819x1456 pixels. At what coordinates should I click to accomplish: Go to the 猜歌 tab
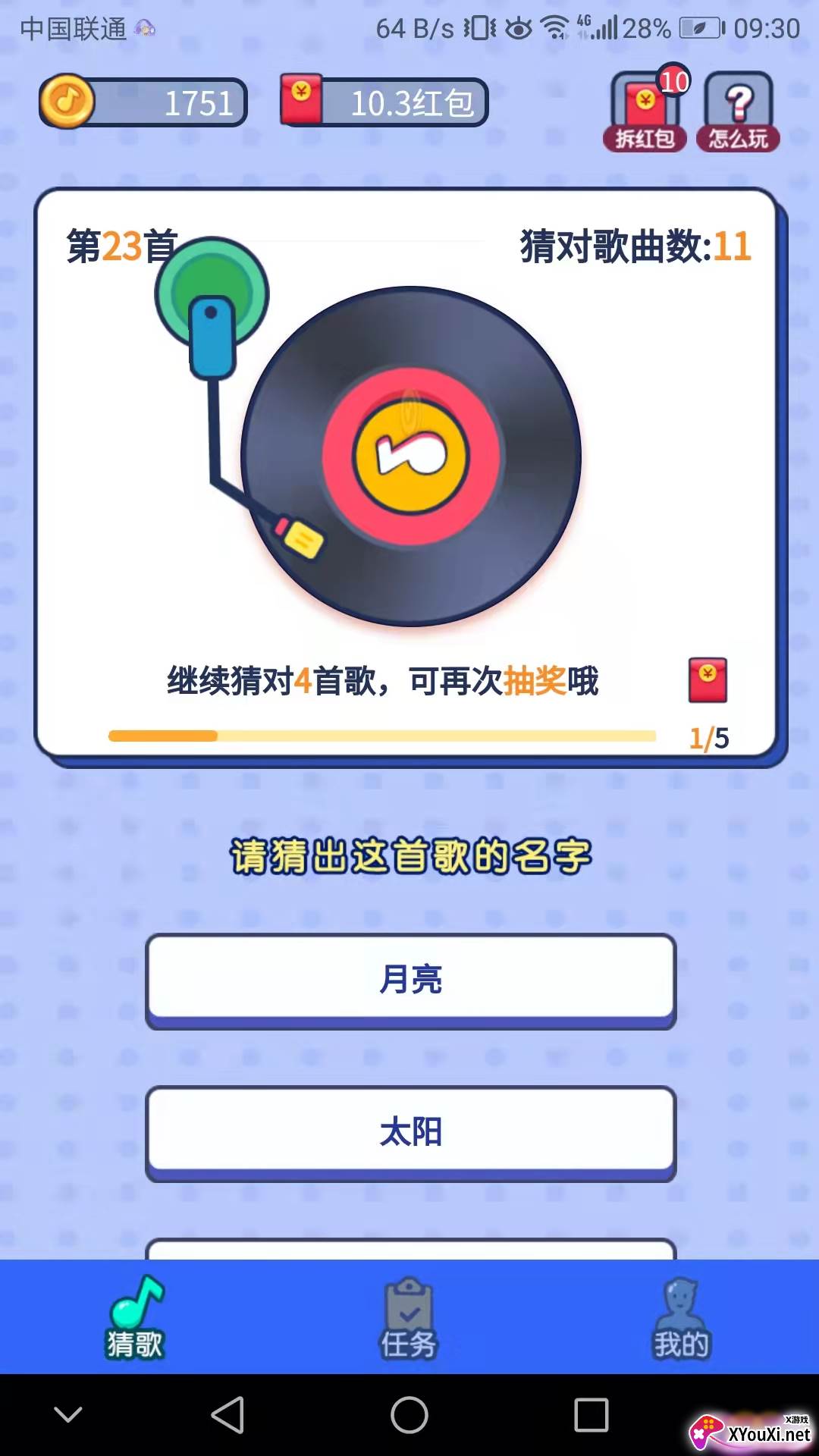(136, 1318)
